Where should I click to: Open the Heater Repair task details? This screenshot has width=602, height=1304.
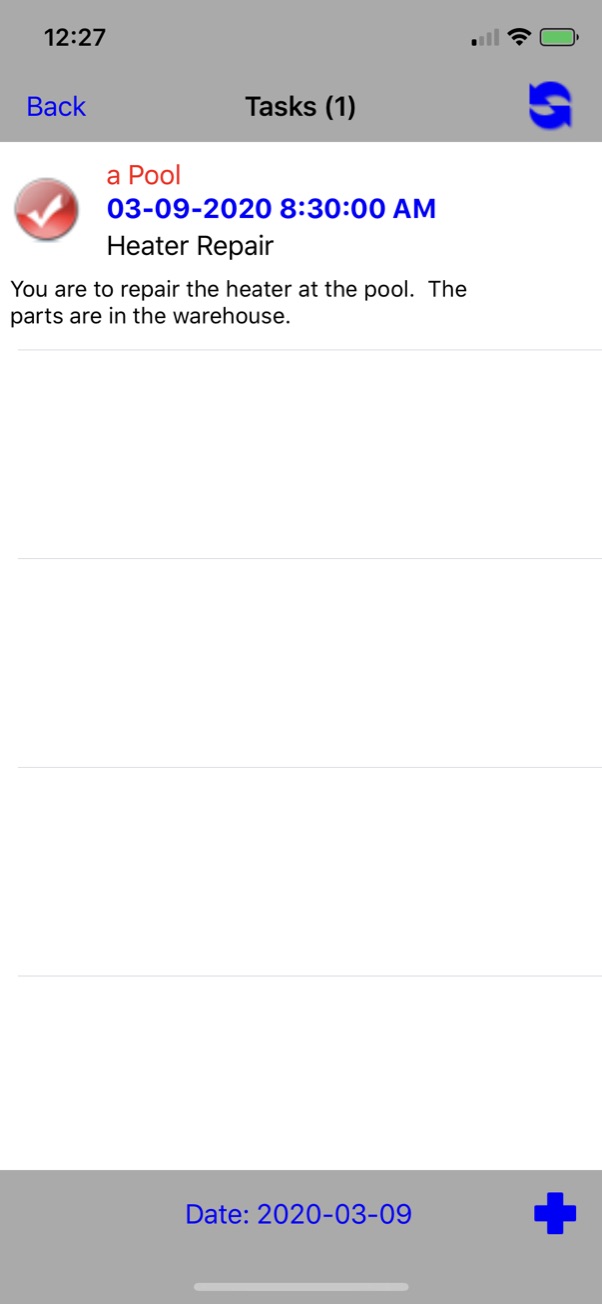pos(301,246)
